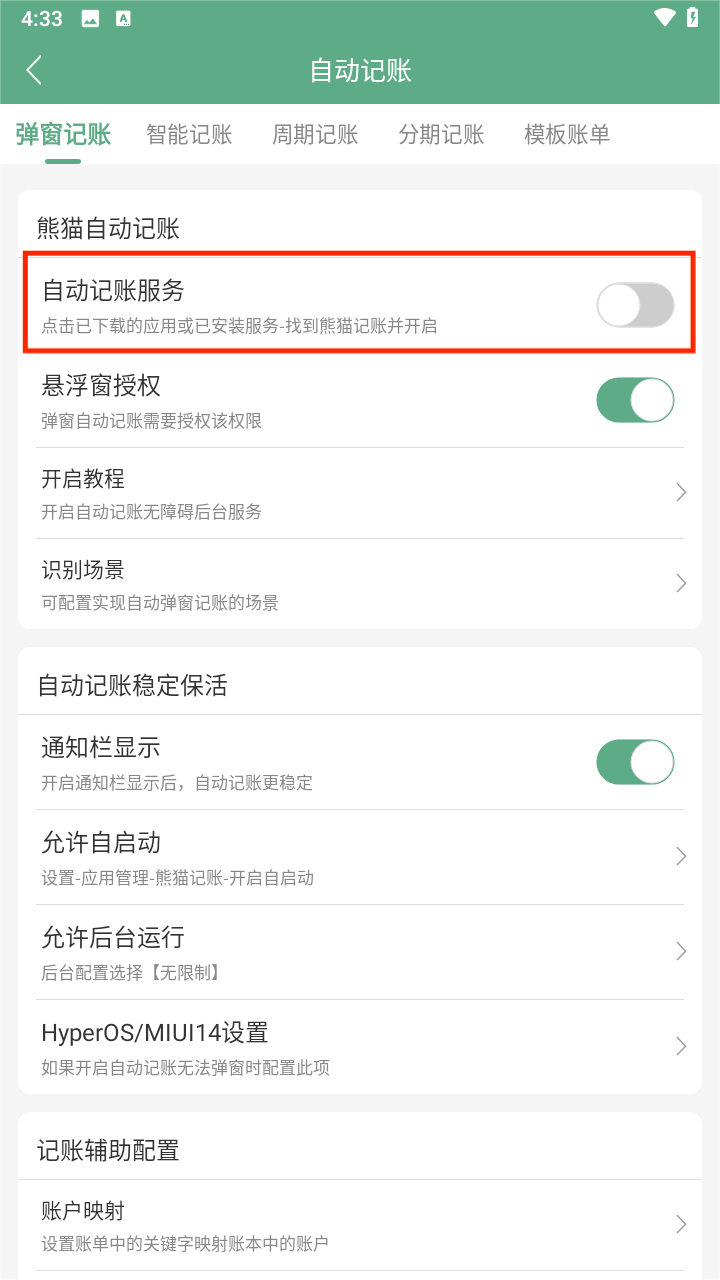Open 允许自启动 setting
This screenshot has height=1280, width=720.
[x=360, y=857]
